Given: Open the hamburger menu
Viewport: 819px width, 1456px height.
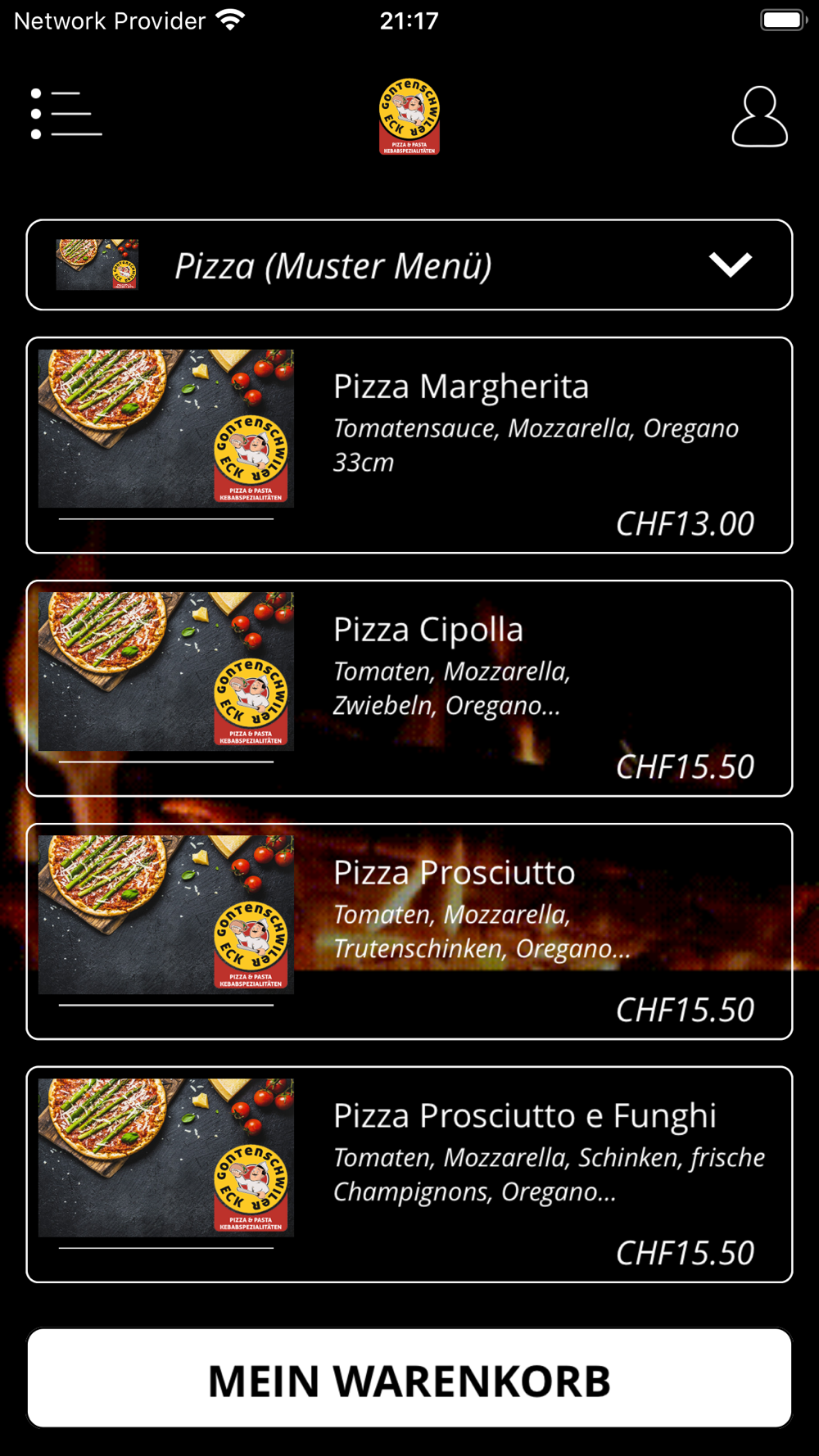Looking at the screenshot, I should pyautogui.click(x=66, y=114).
